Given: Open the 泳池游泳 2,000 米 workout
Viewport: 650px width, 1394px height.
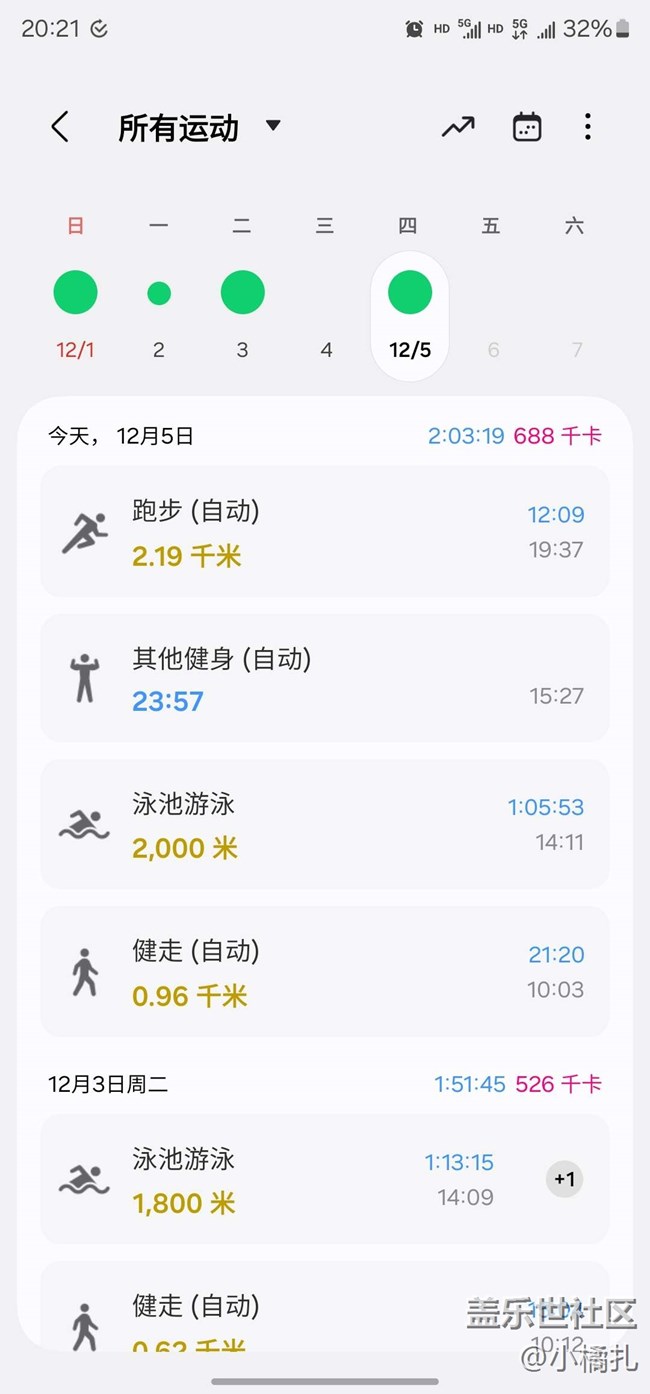Looking at the screenshot, I should [x=324, y=824].
